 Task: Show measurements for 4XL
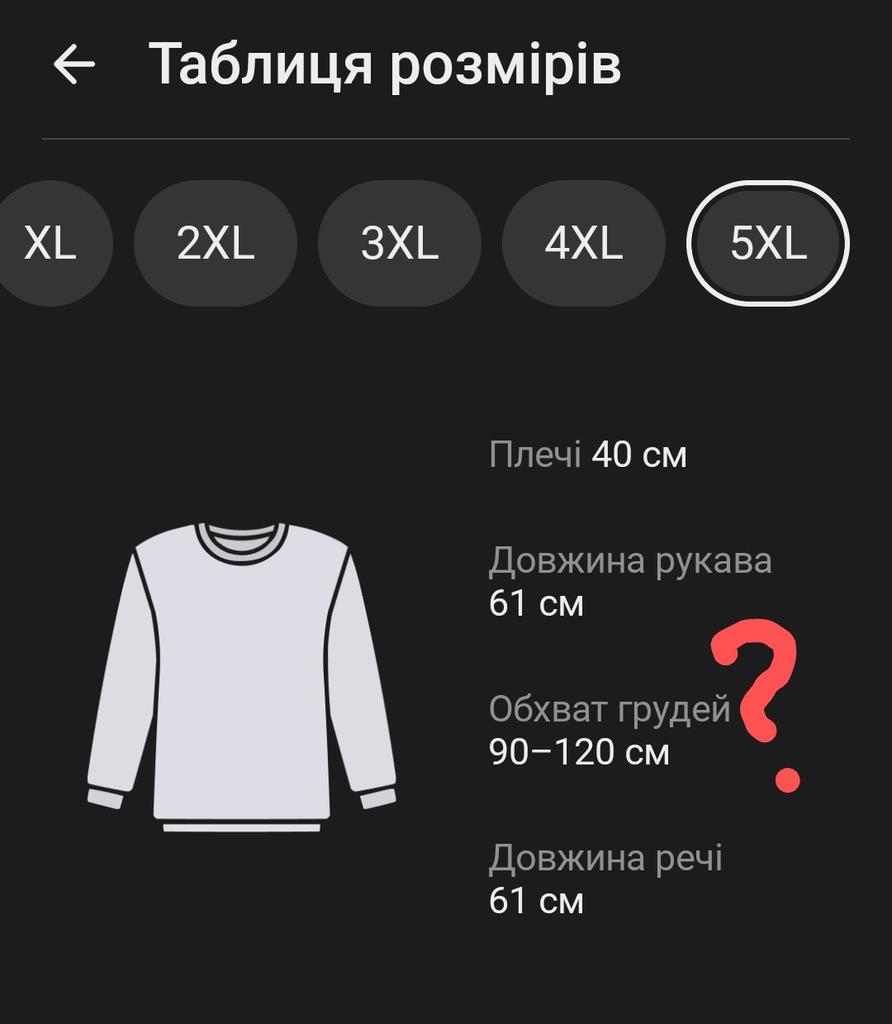[583, 243]
